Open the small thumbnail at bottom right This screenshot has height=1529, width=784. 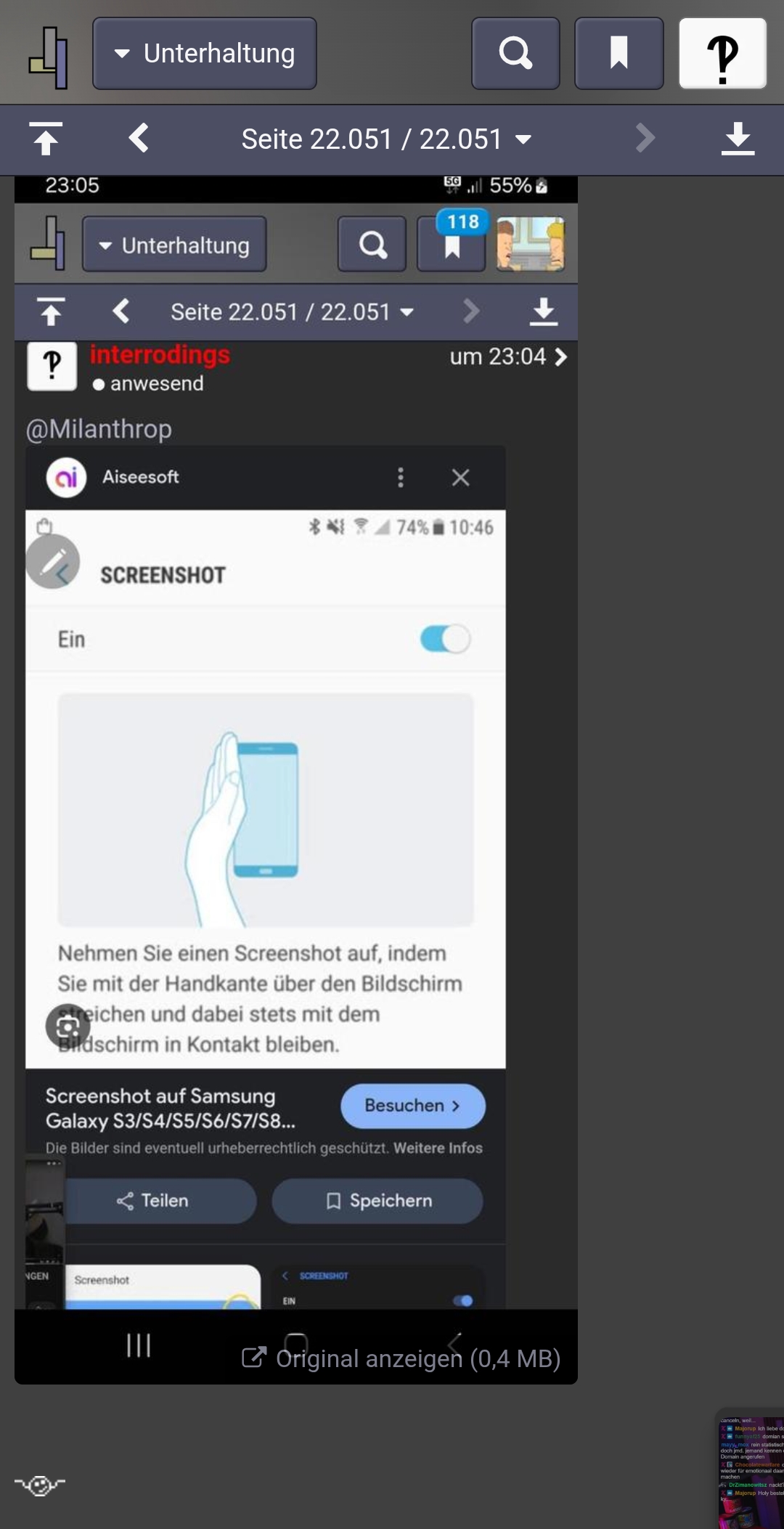click(x=750, y=1469)
